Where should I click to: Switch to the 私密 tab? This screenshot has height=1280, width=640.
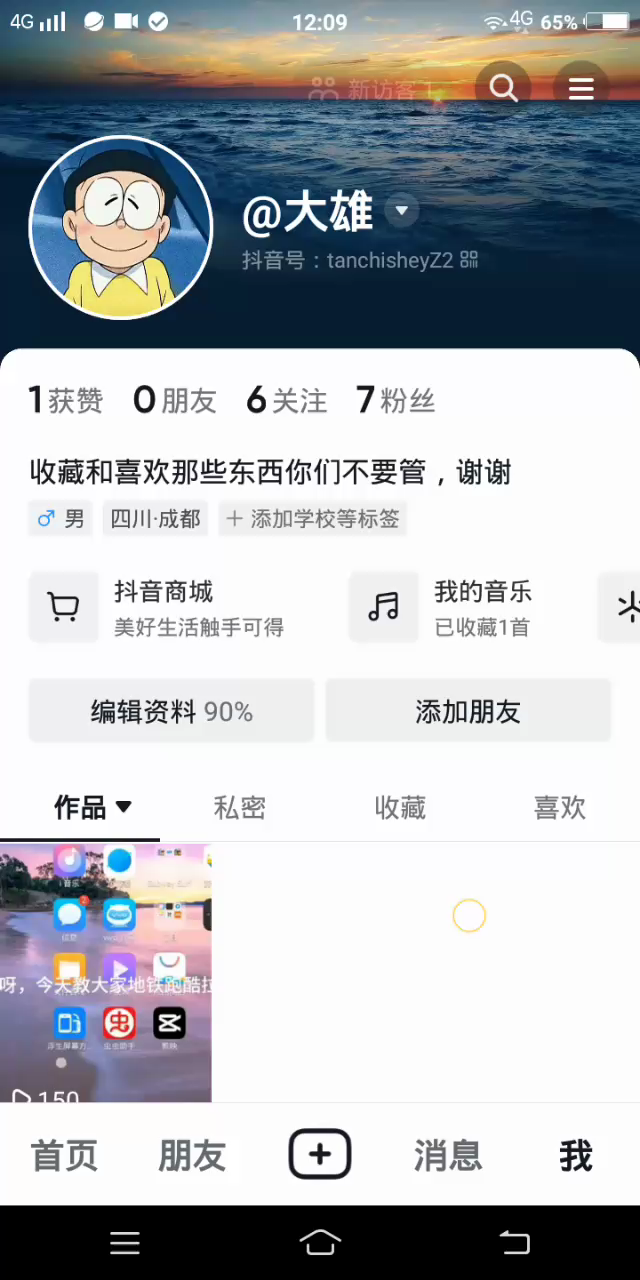(x=240, y=807)
